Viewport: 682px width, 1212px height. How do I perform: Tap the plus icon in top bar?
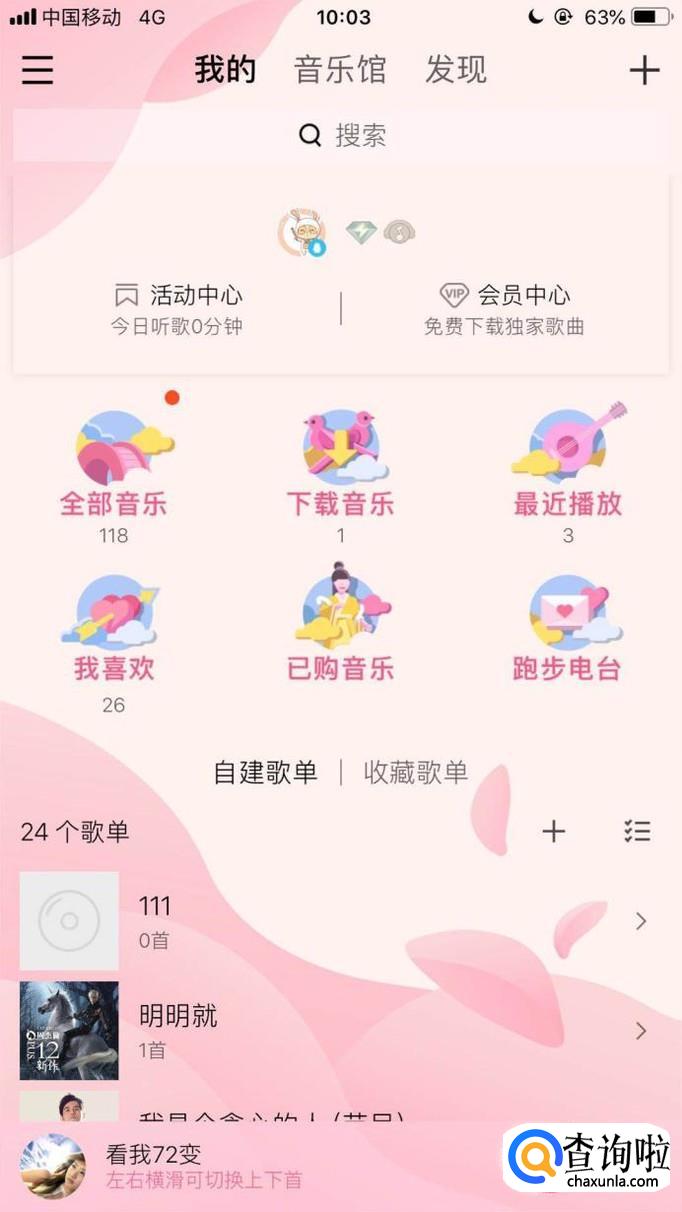644,70
